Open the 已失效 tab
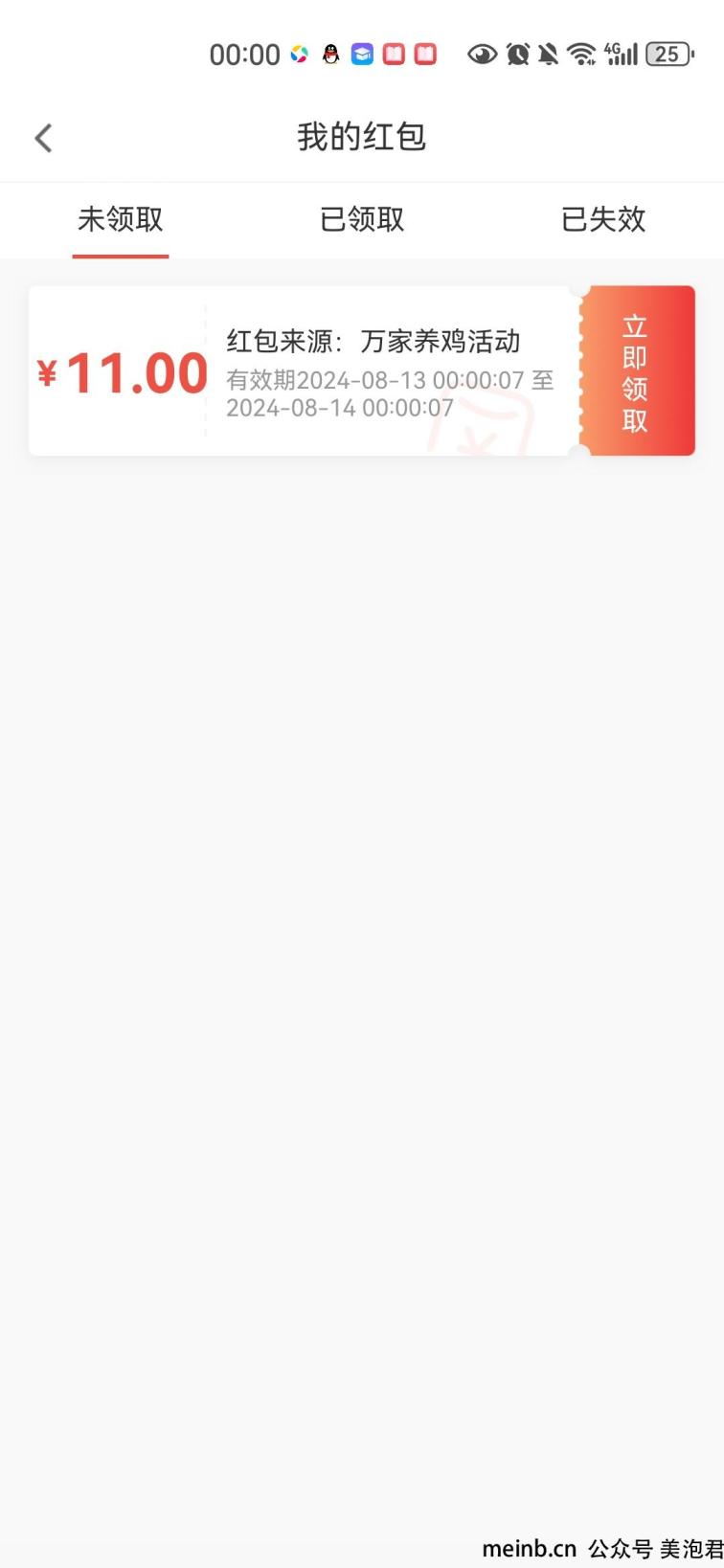724x1568 pixels. [603, 219]
